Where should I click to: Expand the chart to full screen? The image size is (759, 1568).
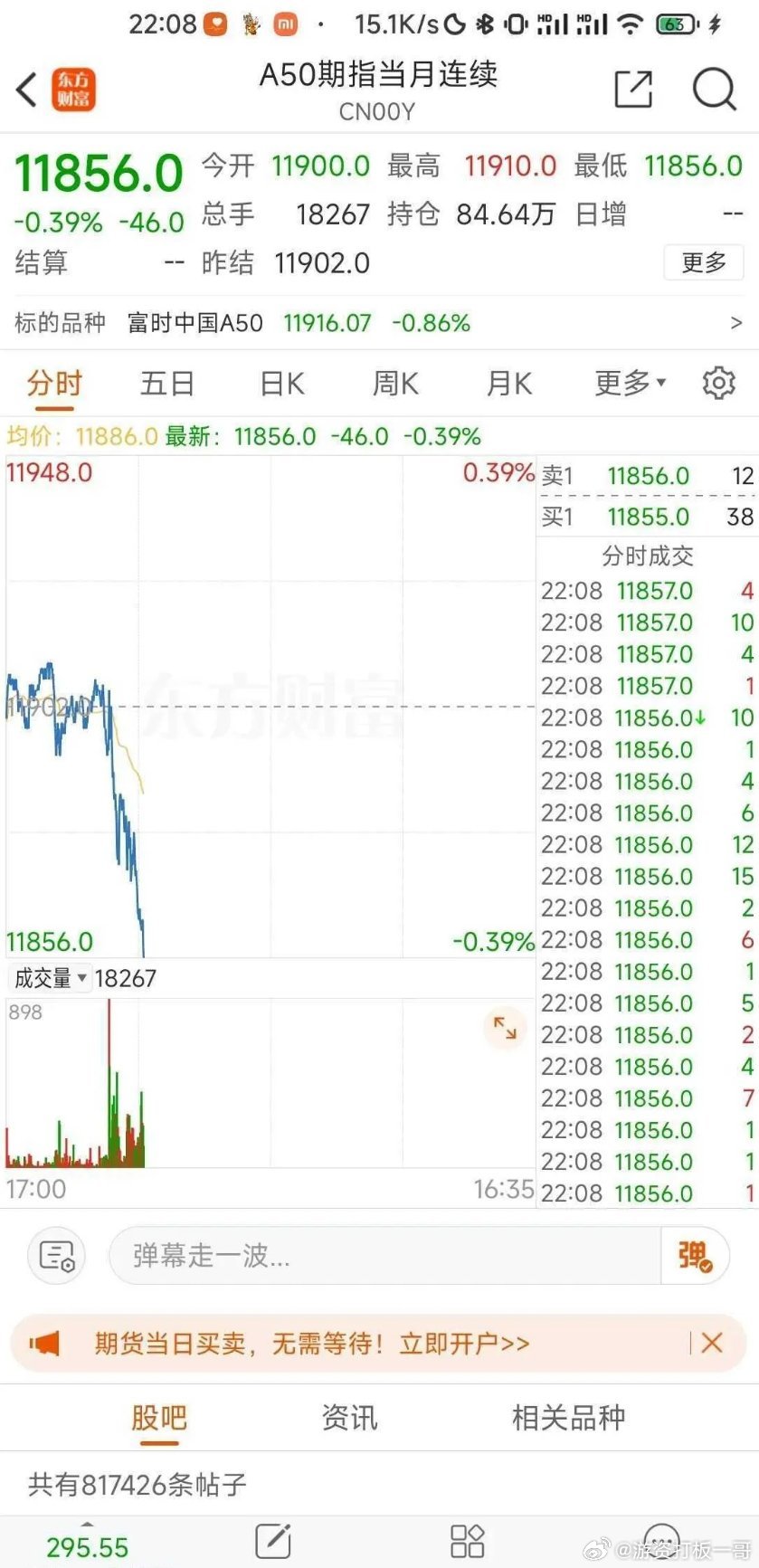(505, 1028)
